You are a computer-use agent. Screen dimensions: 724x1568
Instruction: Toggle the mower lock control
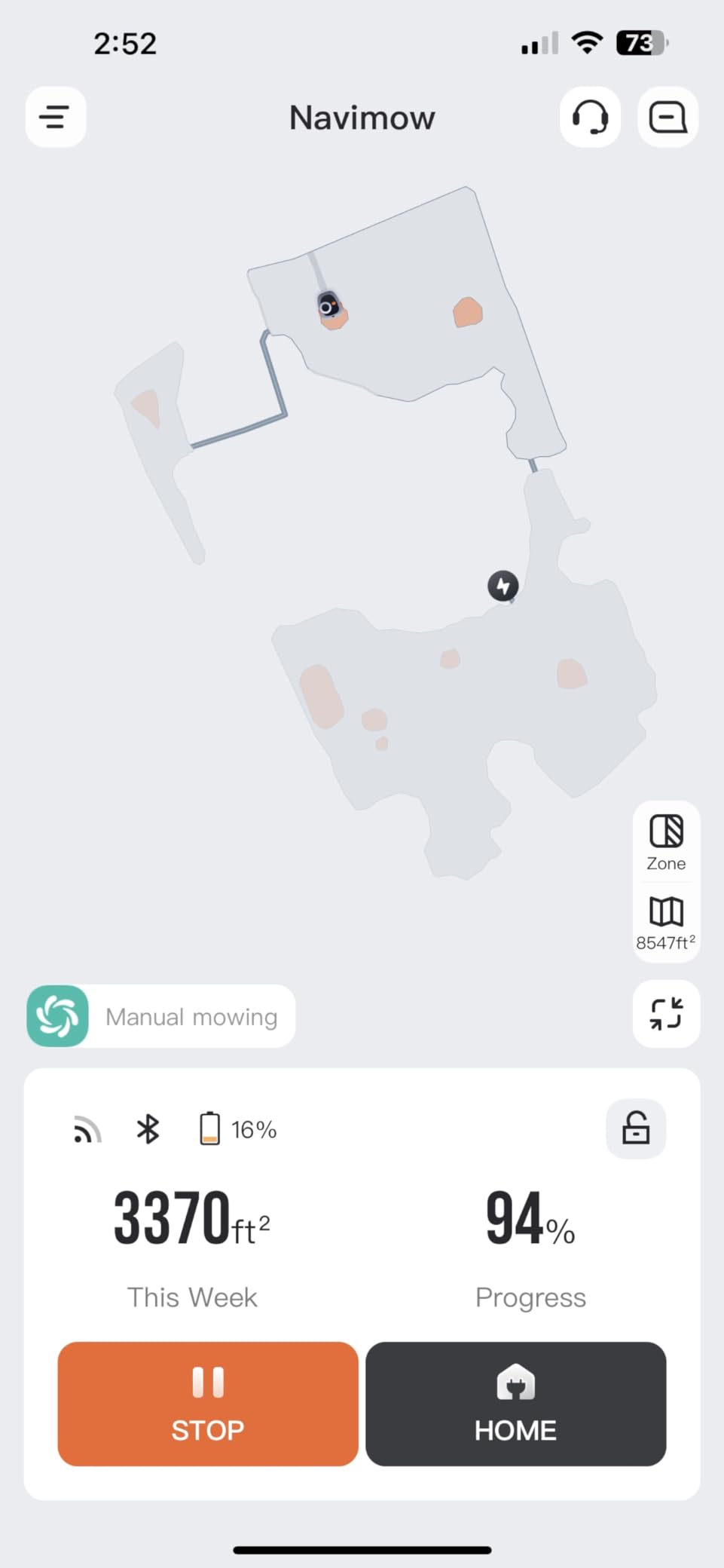(635, 1129)
